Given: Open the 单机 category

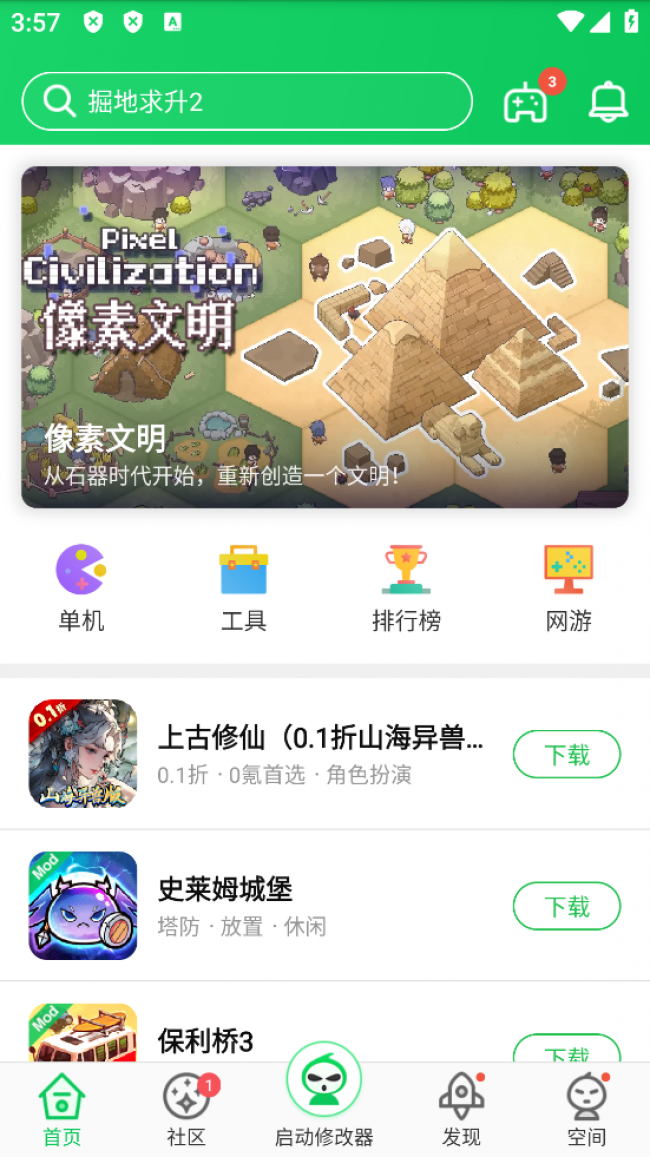Looking at the screenshot, I should [81, 588].
